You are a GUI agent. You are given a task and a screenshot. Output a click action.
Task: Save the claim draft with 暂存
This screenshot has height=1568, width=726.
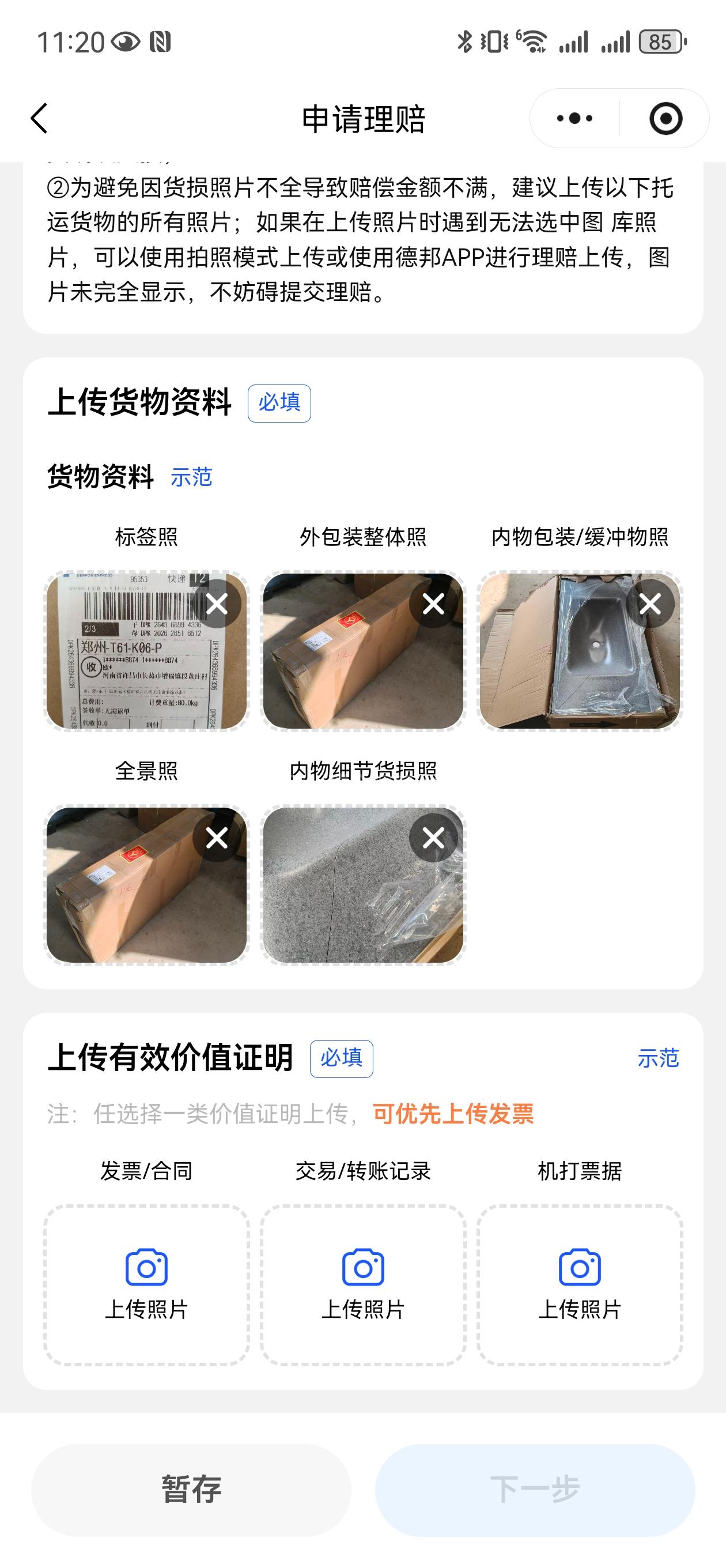coord(191,1490)
